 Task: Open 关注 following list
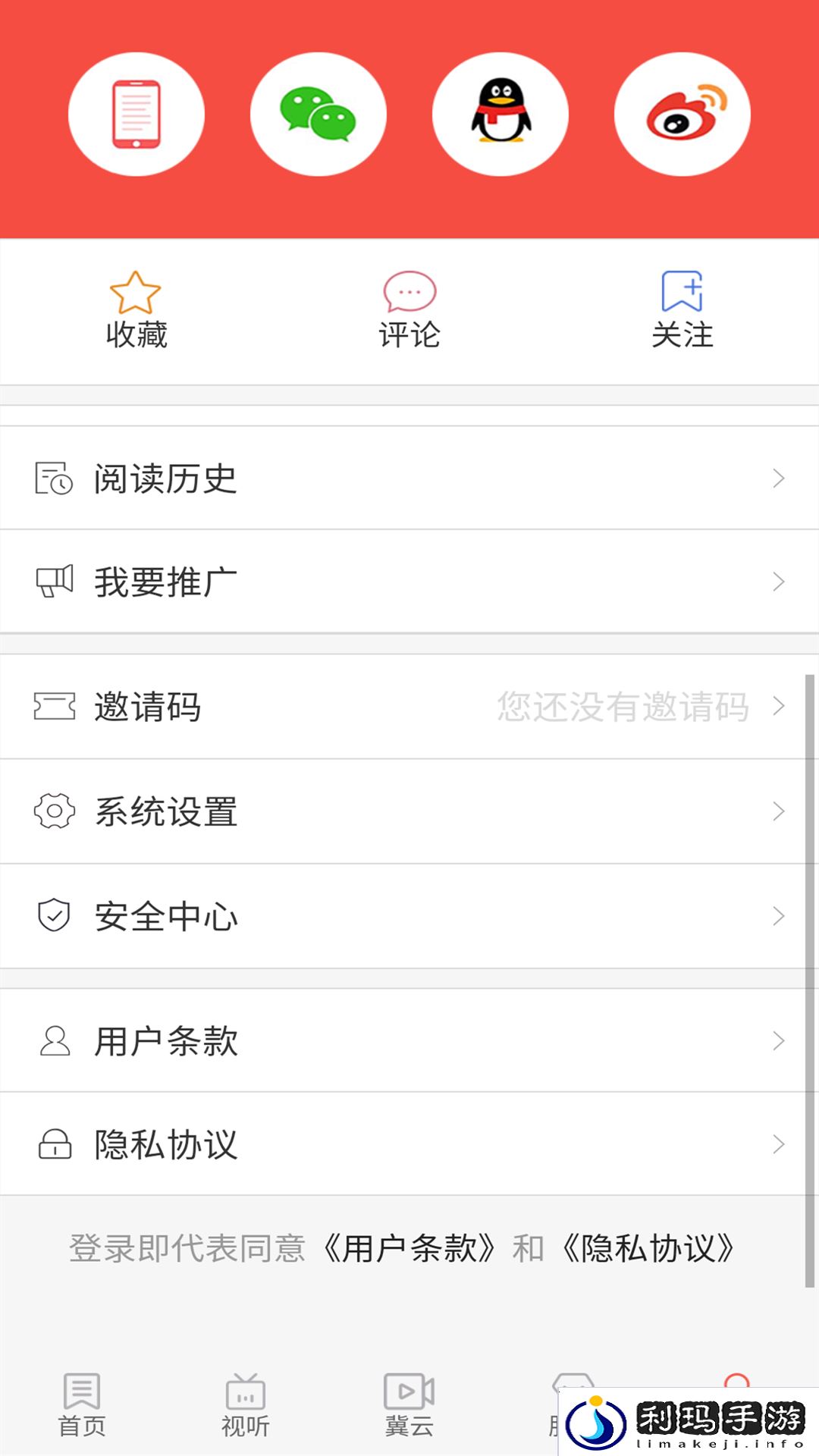point(682,311)
